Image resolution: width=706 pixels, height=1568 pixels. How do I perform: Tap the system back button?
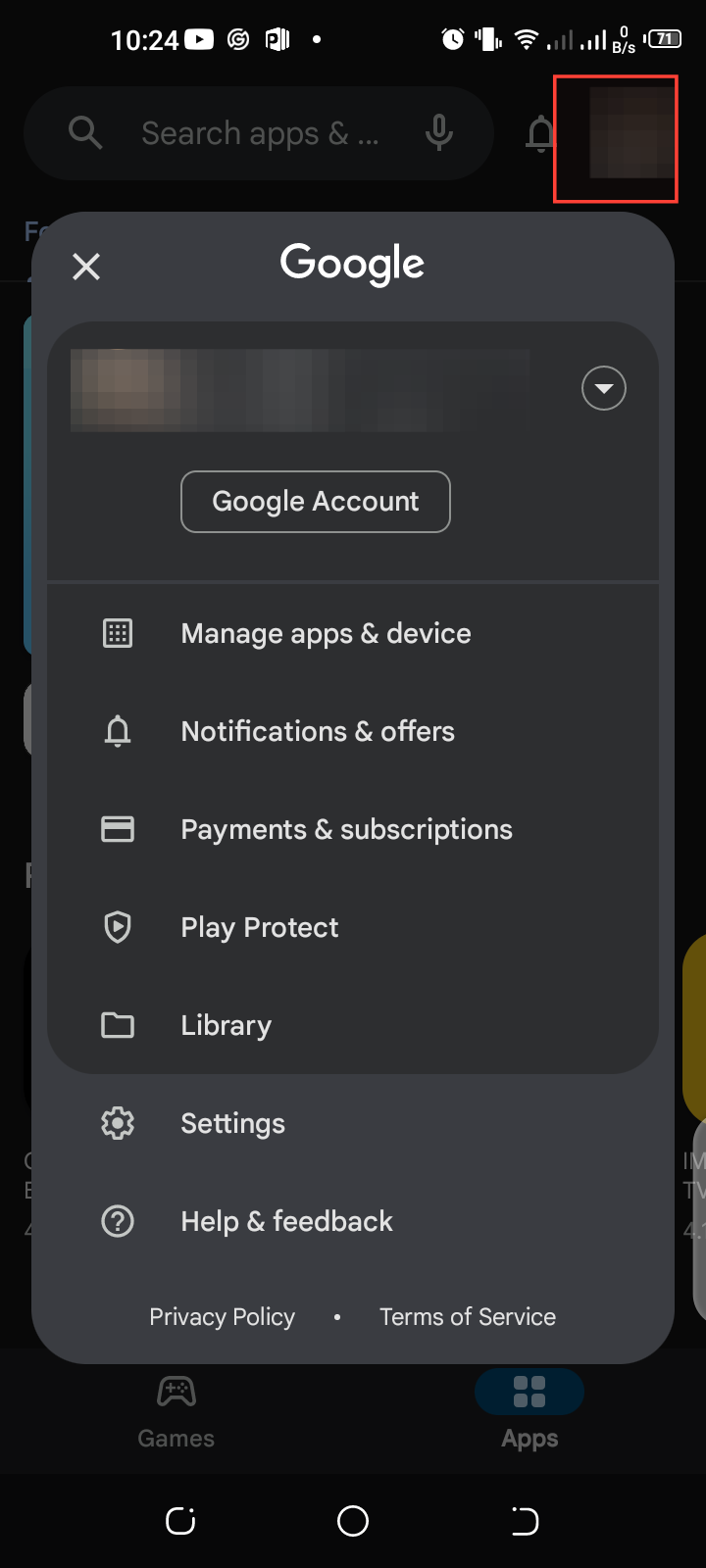525,1521
